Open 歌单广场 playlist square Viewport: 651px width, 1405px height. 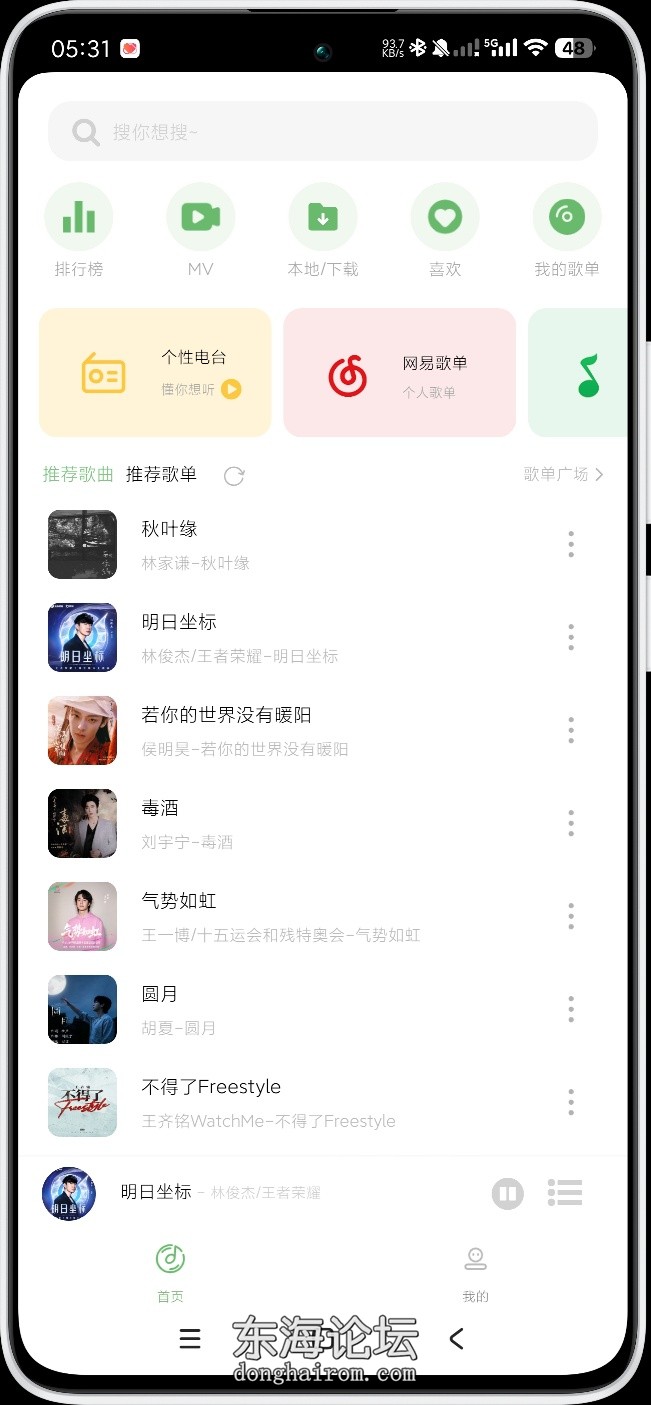point(563,474)
